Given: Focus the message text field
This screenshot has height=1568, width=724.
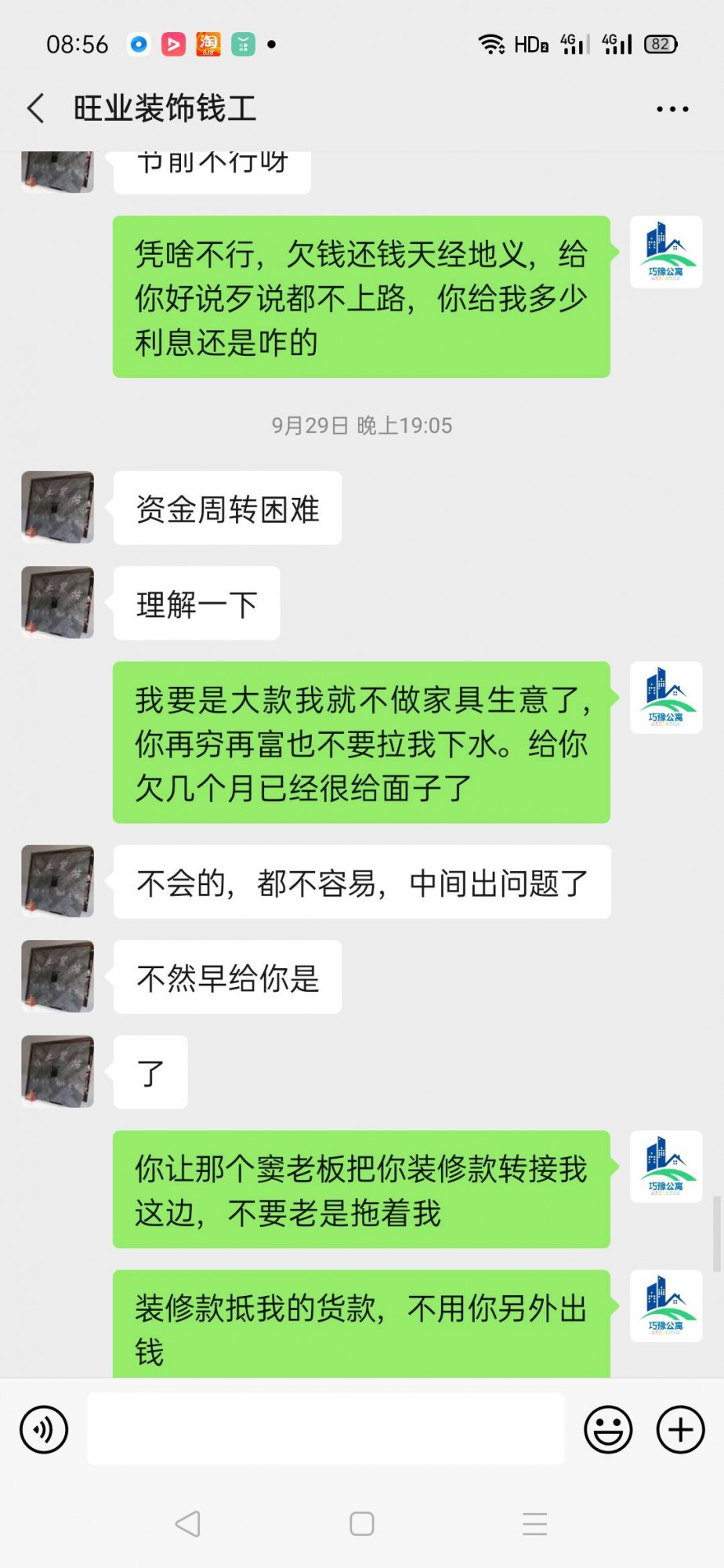Looking at the screenshot, I should click(x=325, y=1428).
